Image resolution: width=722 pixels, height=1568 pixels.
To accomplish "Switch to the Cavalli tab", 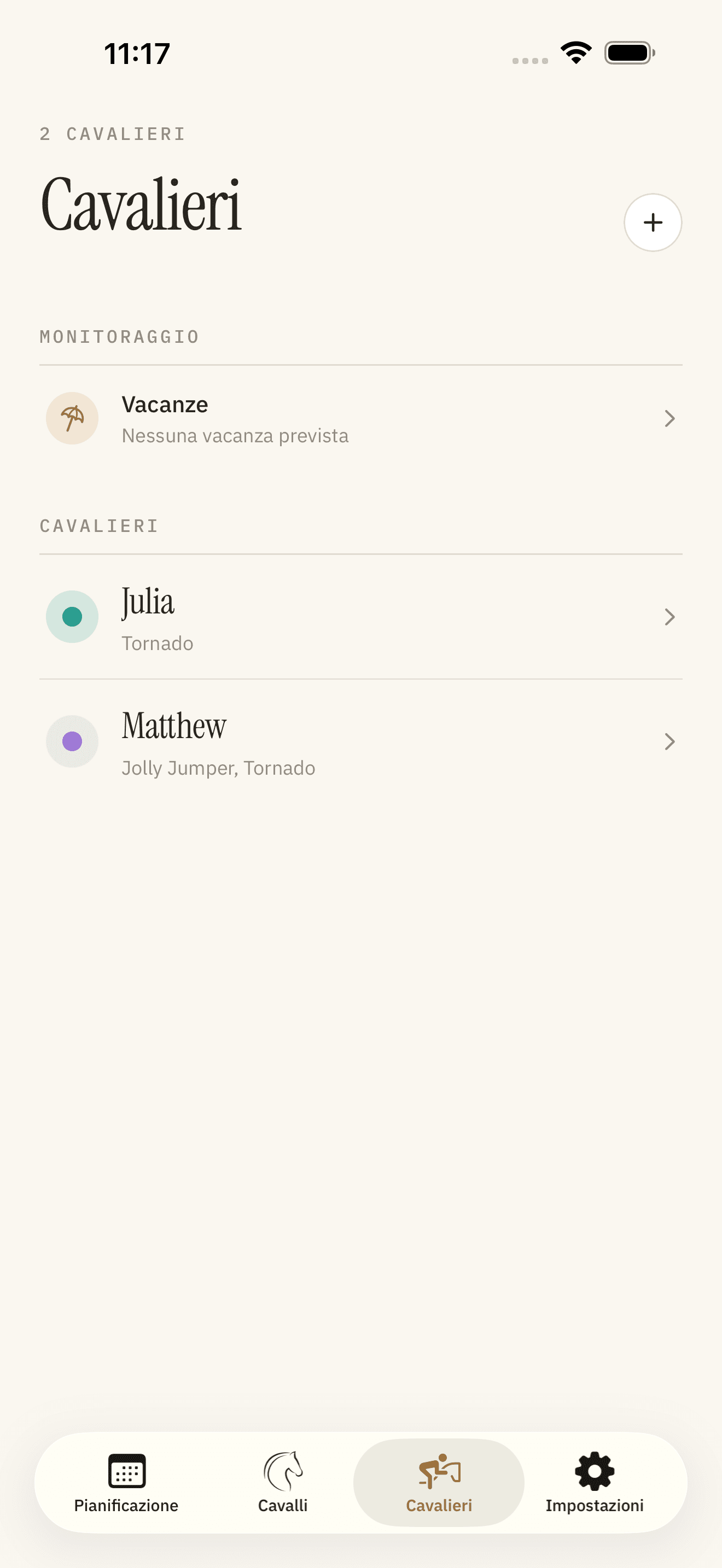I will coord(283,1482).
